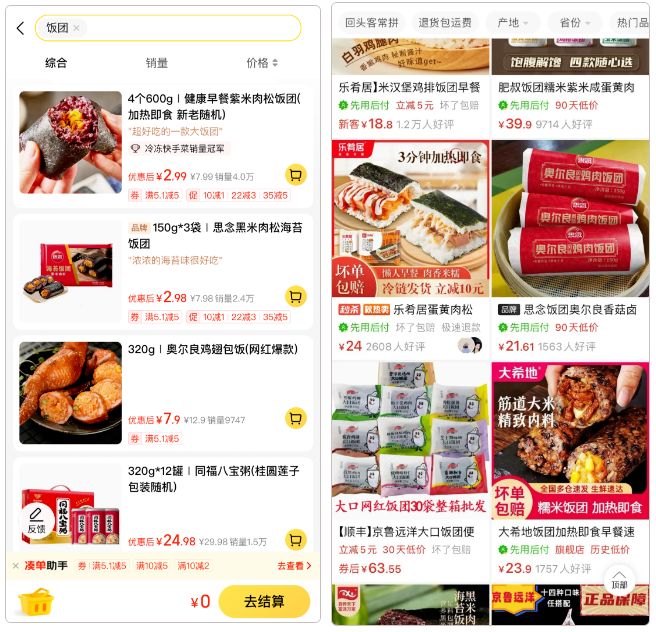Add 紫米肉松饭团 to the cart

point(295,175)
